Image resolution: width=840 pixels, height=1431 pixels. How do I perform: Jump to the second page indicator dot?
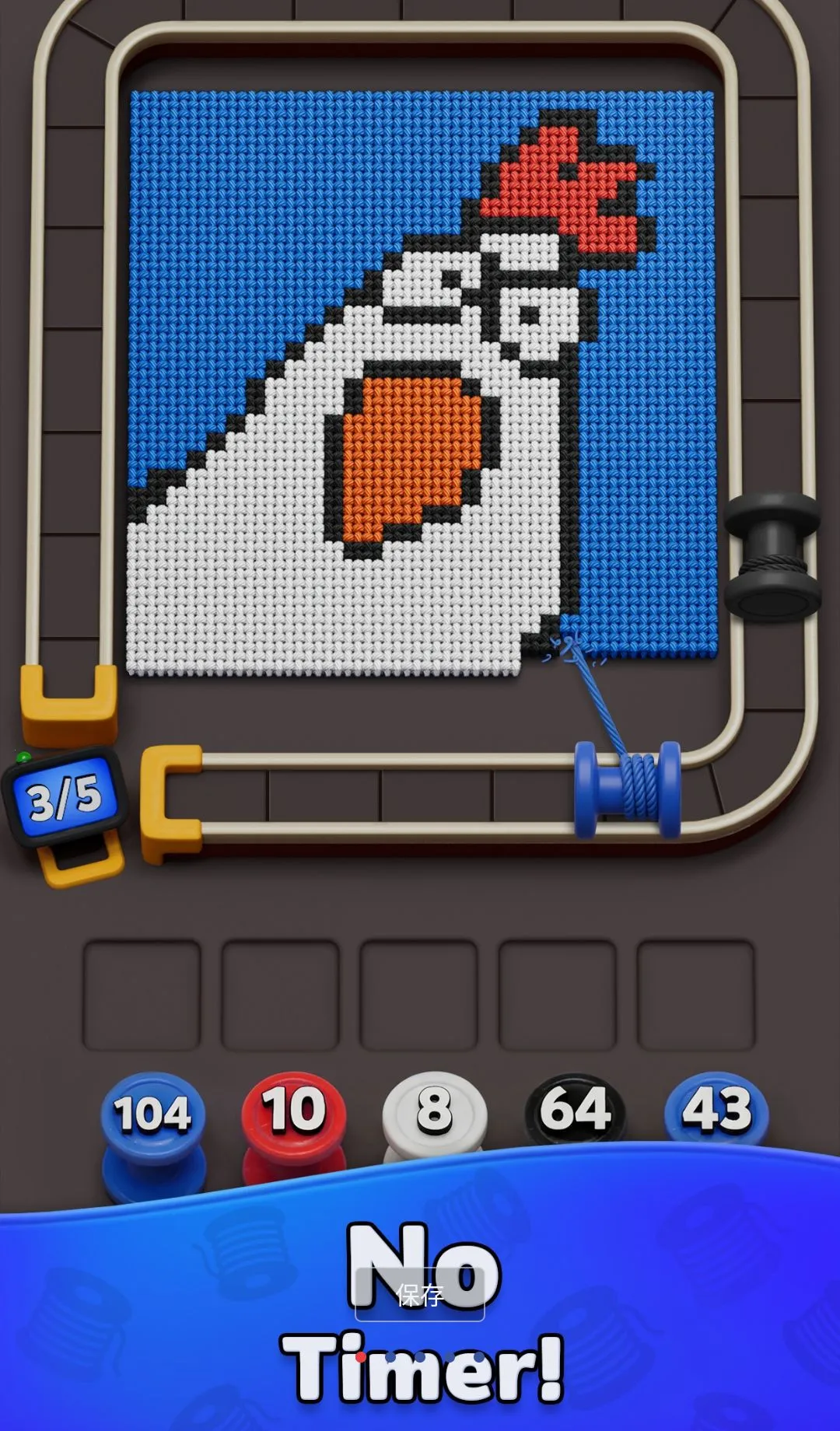(390, 1357)
